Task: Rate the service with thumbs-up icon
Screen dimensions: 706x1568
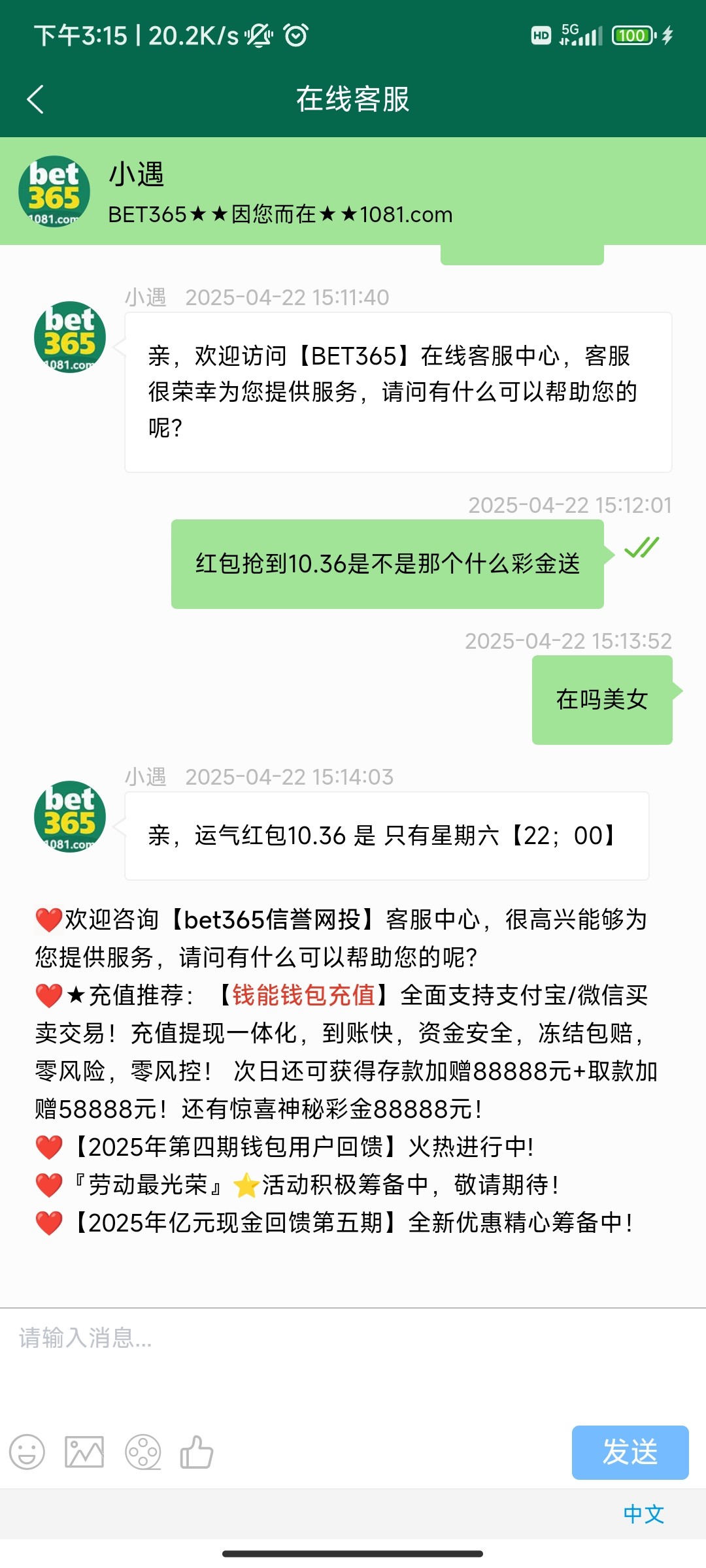Action: (x=197, y=1452)
